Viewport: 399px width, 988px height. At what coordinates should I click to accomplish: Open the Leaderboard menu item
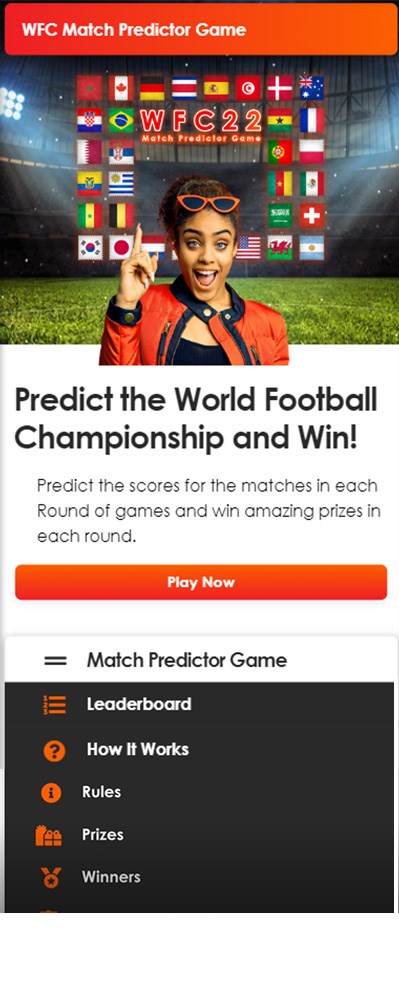click(139, 704)
